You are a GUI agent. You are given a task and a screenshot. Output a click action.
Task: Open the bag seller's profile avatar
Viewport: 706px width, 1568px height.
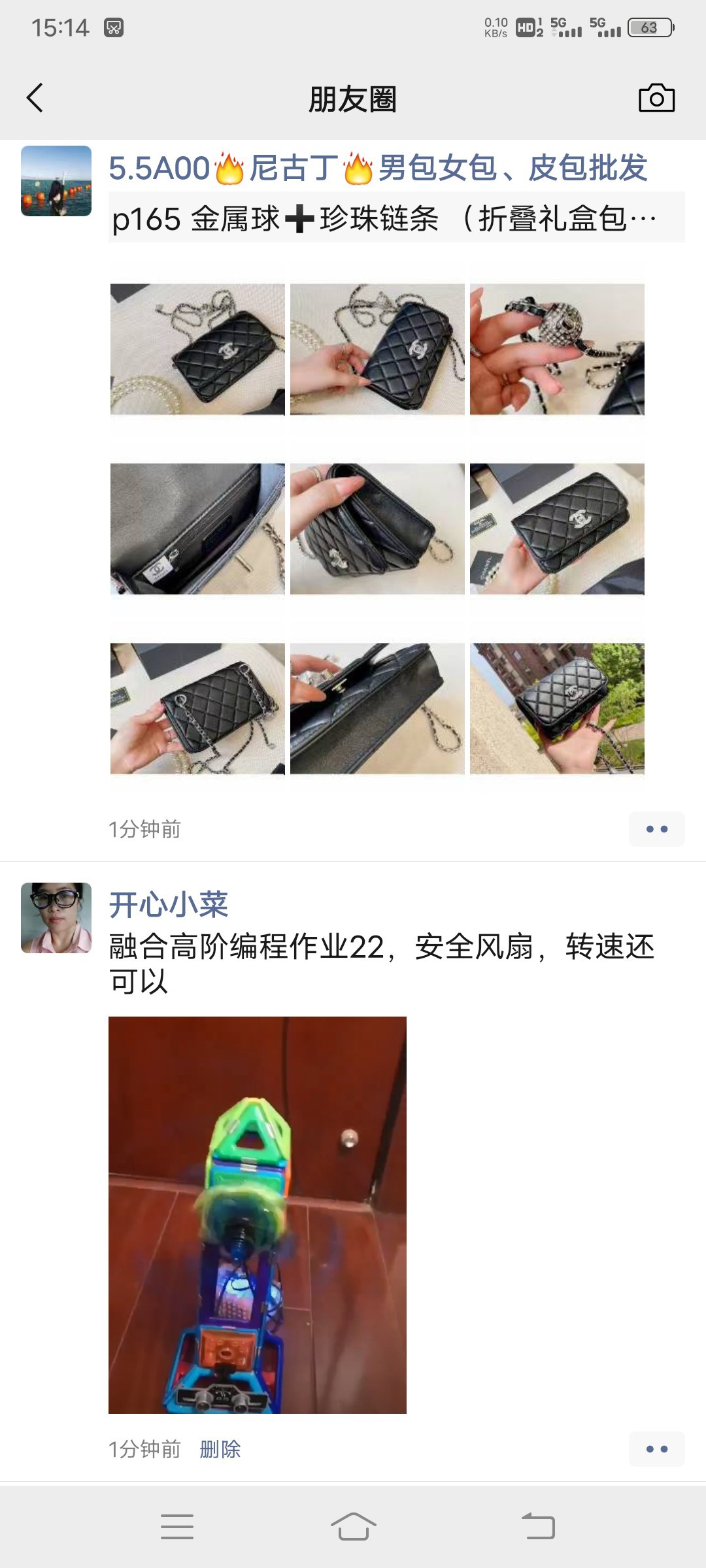[56, 181]
